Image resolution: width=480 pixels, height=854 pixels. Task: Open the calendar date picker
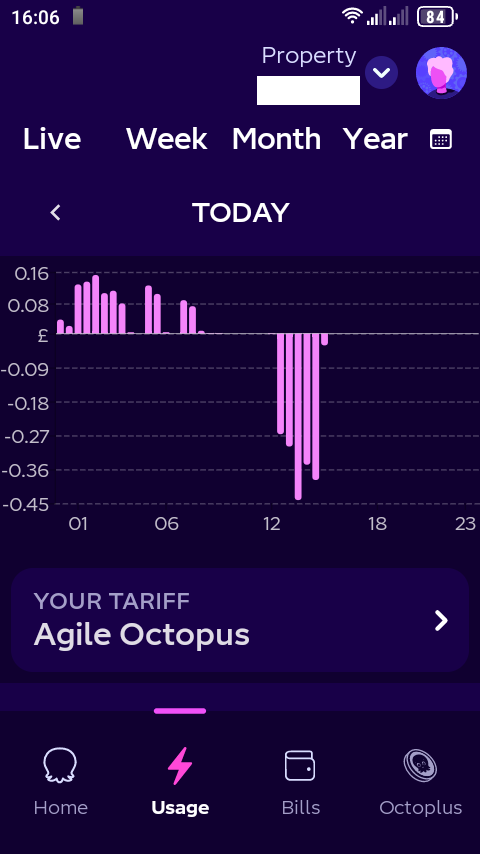441,140
